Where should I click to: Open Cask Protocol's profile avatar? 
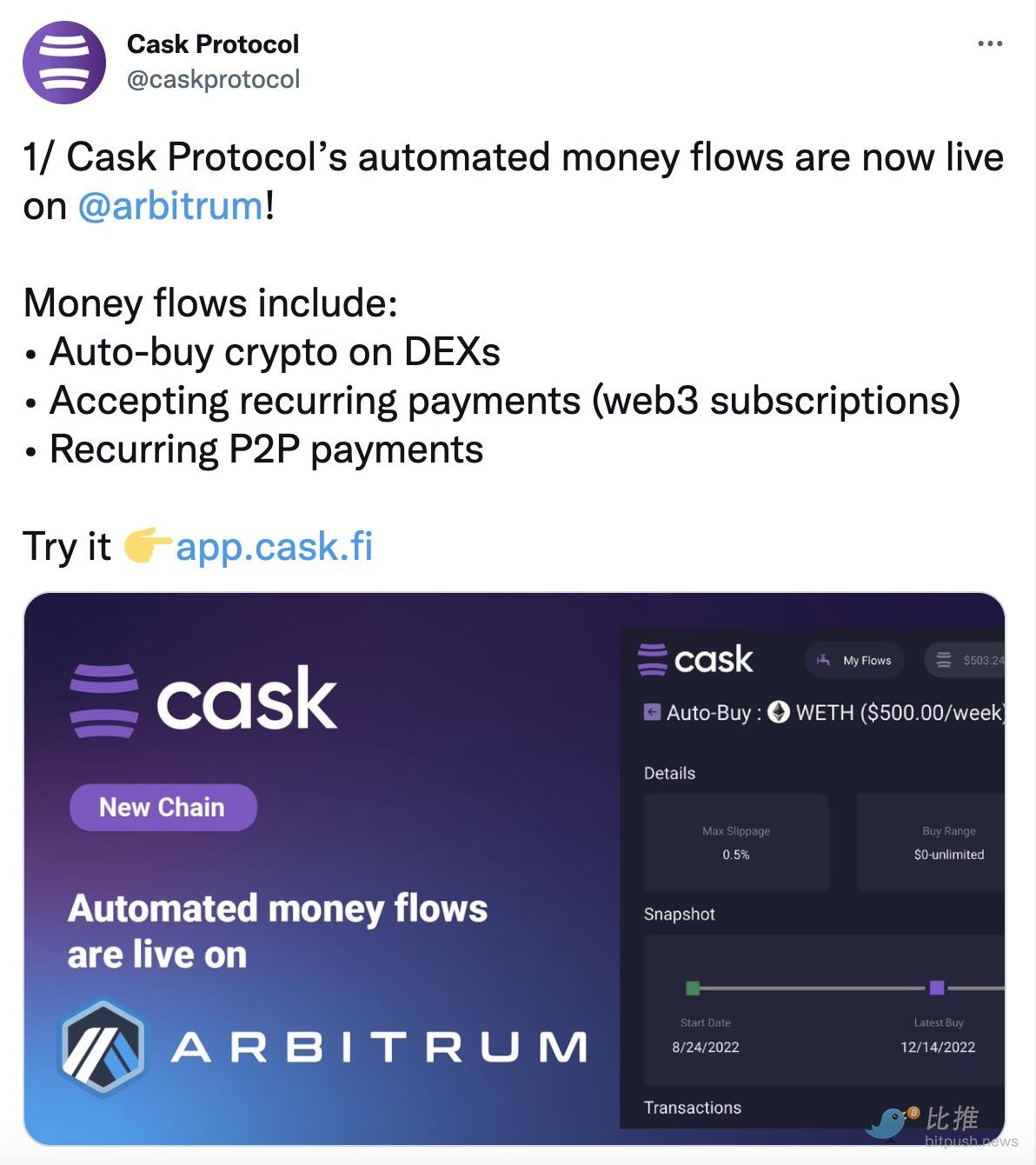pyautogui.click(x=64, y=63)
